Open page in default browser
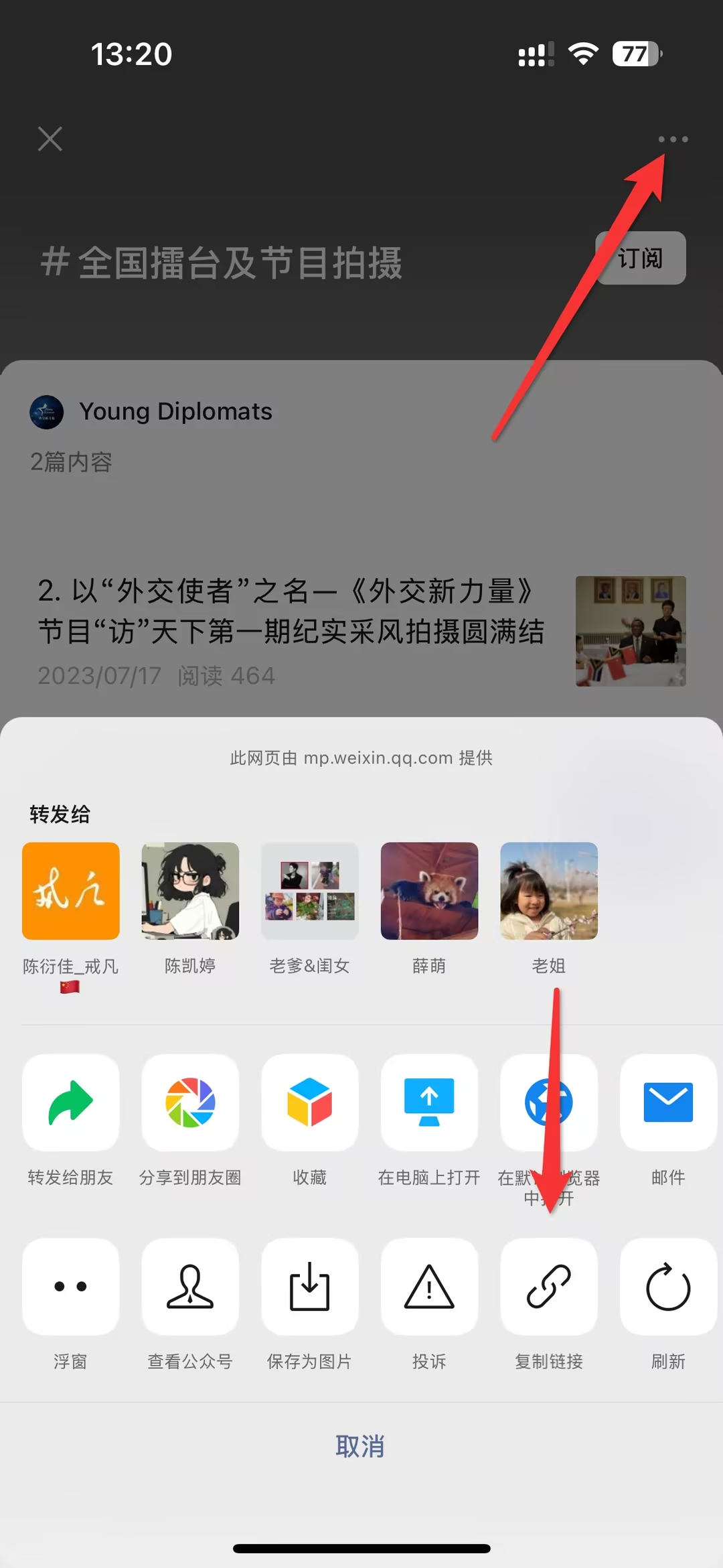Viewport: 723px width, 1568px height. coord(548,1102)
